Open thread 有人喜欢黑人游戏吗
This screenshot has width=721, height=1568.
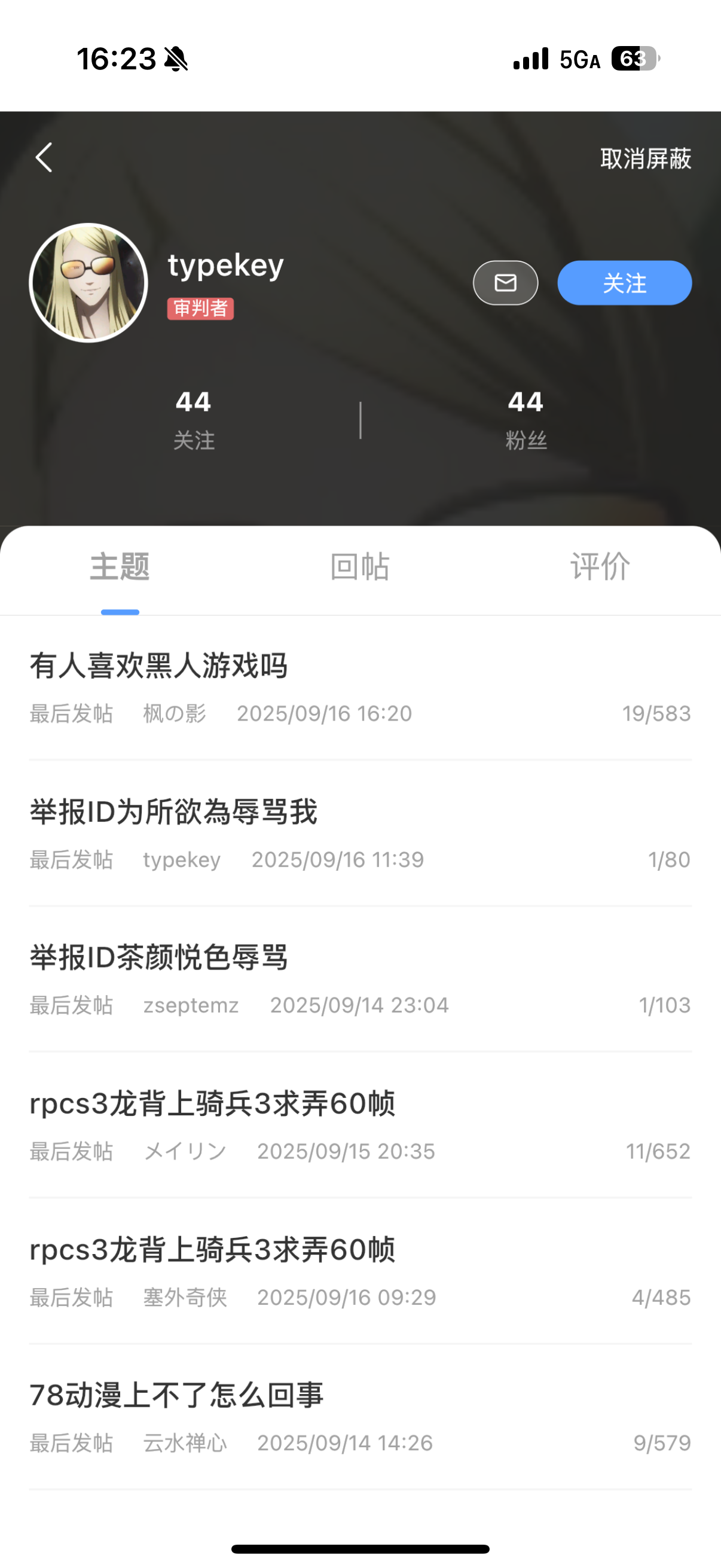pyautogui.click(x=160, y=666)
